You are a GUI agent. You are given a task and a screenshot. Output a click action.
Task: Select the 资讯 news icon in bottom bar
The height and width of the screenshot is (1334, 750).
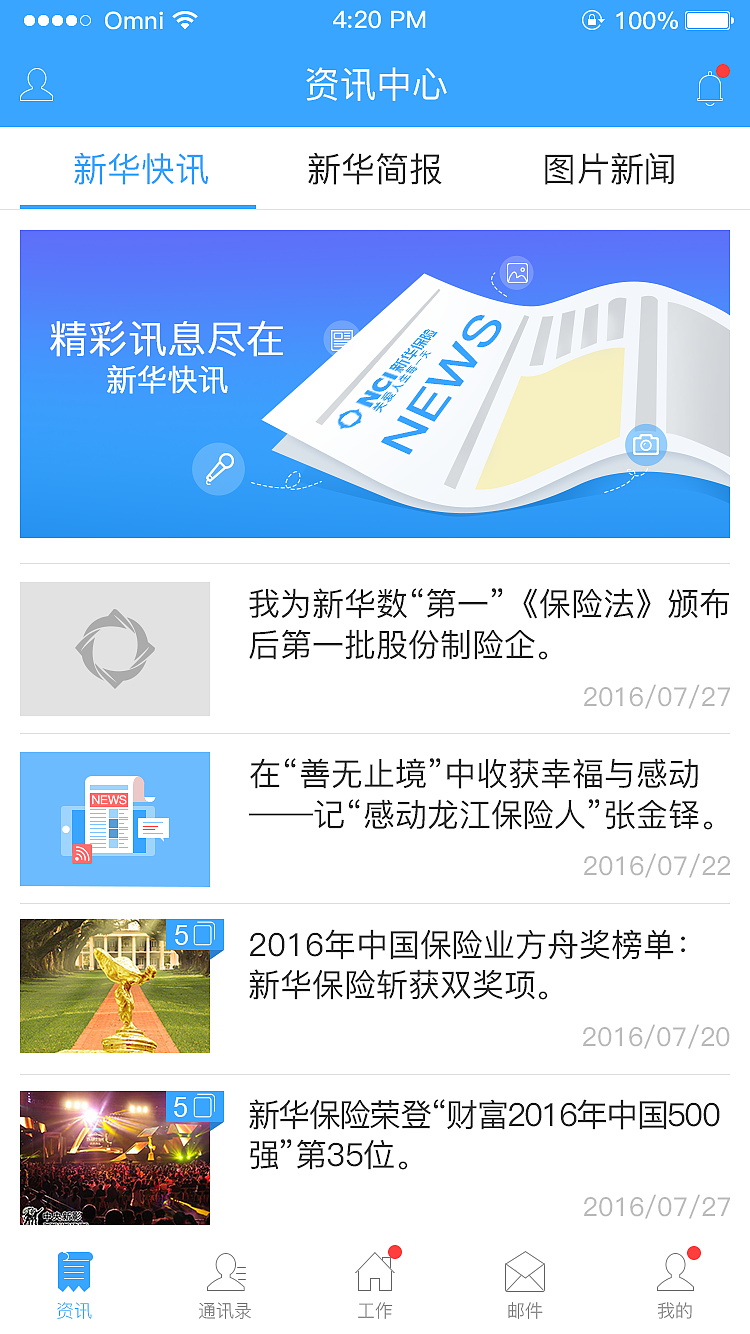tap(75, 1271)
